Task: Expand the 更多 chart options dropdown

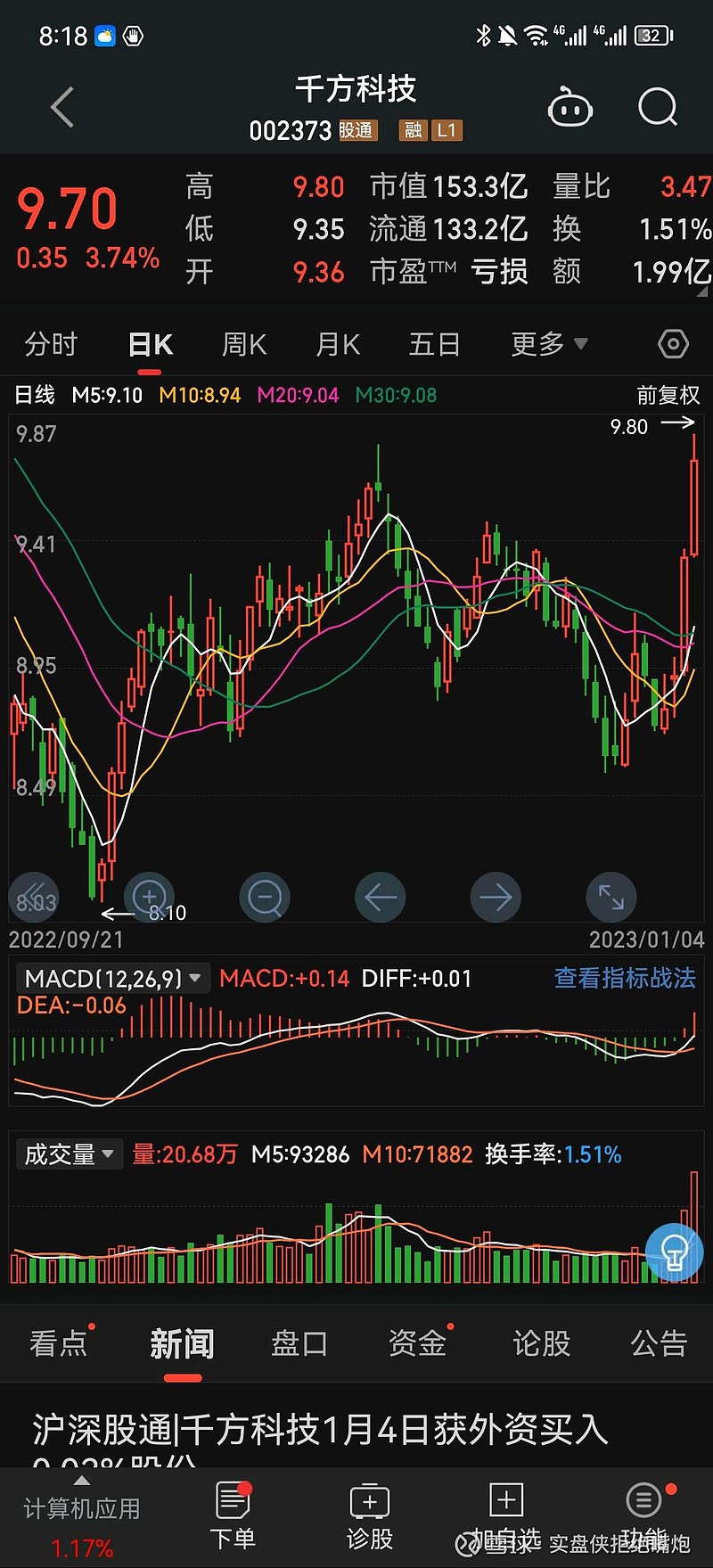Action: pos(549,344)
